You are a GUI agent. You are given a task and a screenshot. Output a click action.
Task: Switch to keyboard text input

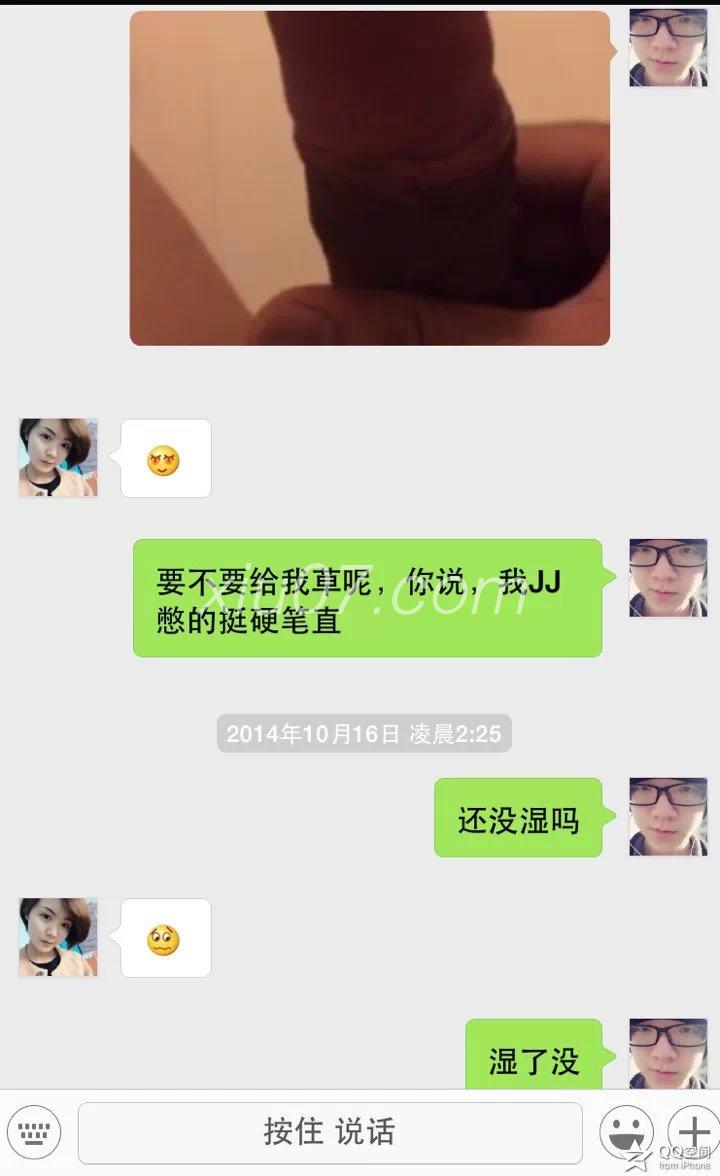click(34, 1132)
